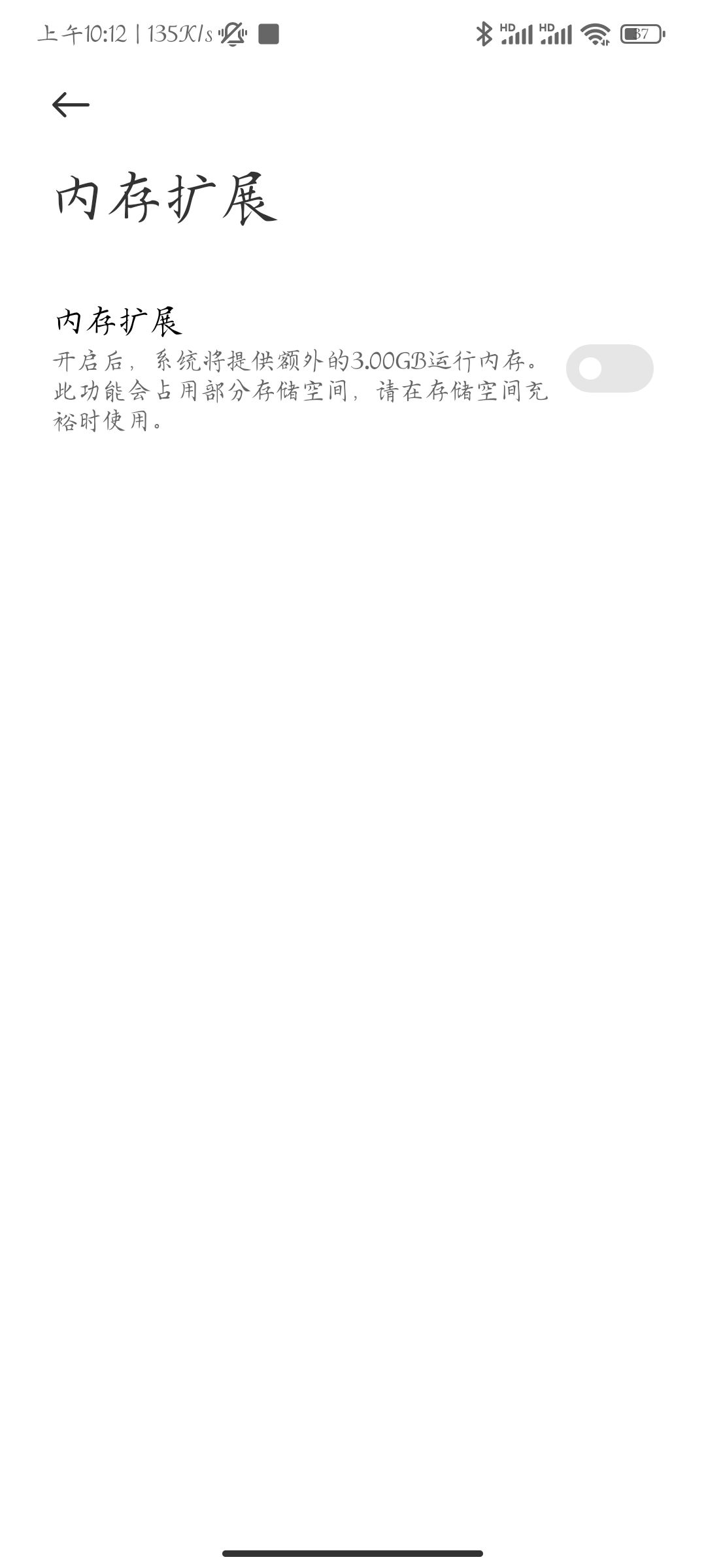706x1568 pixels.
Task: Click the Bluetooth icon in the status bar
Action: (484, 33)
